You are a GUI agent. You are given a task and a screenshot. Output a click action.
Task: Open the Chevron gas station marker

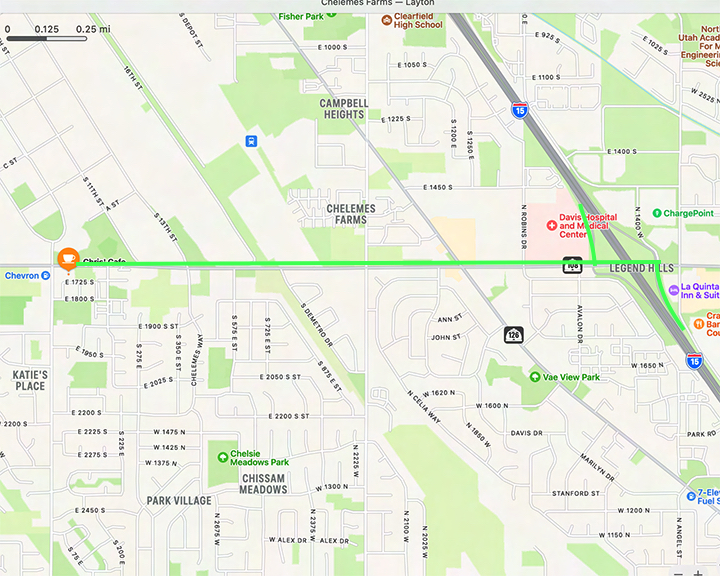tap(47, 275)
